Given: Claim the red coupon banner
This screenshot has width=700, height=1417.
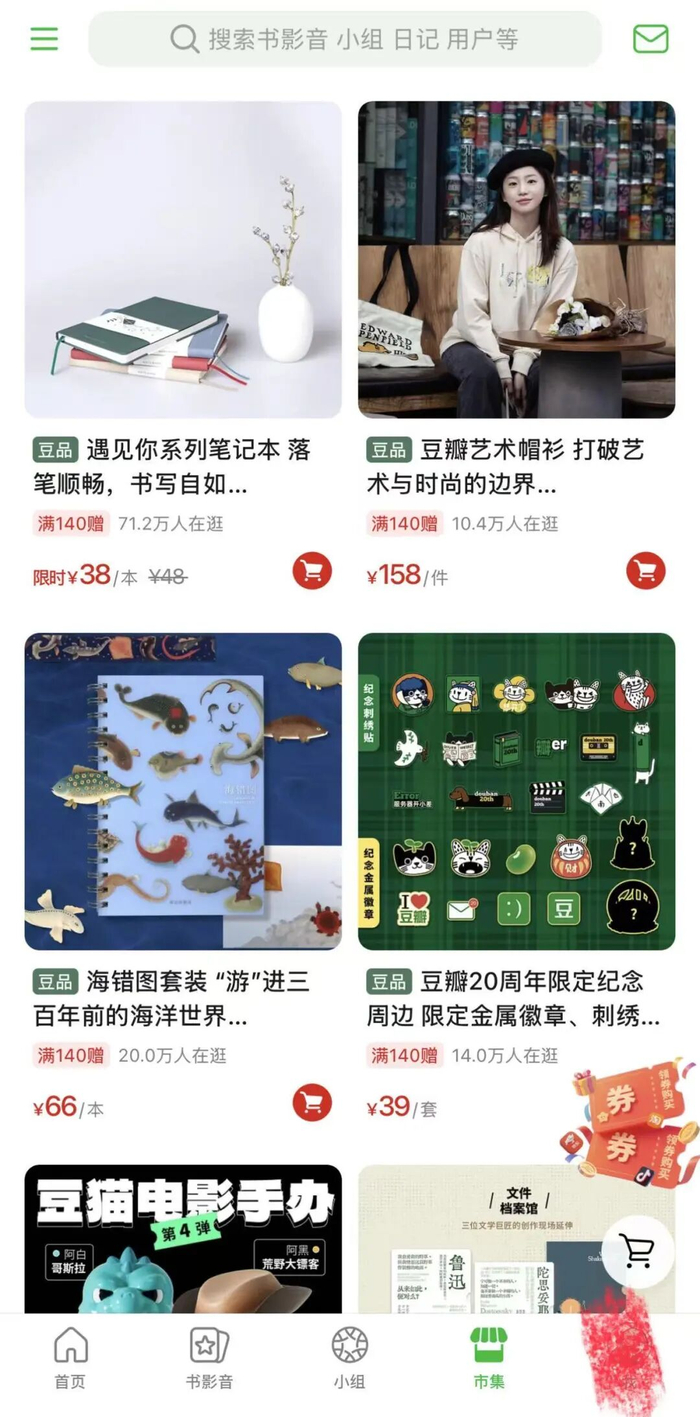Looking at the screenshot, I should coord(630,1125).
